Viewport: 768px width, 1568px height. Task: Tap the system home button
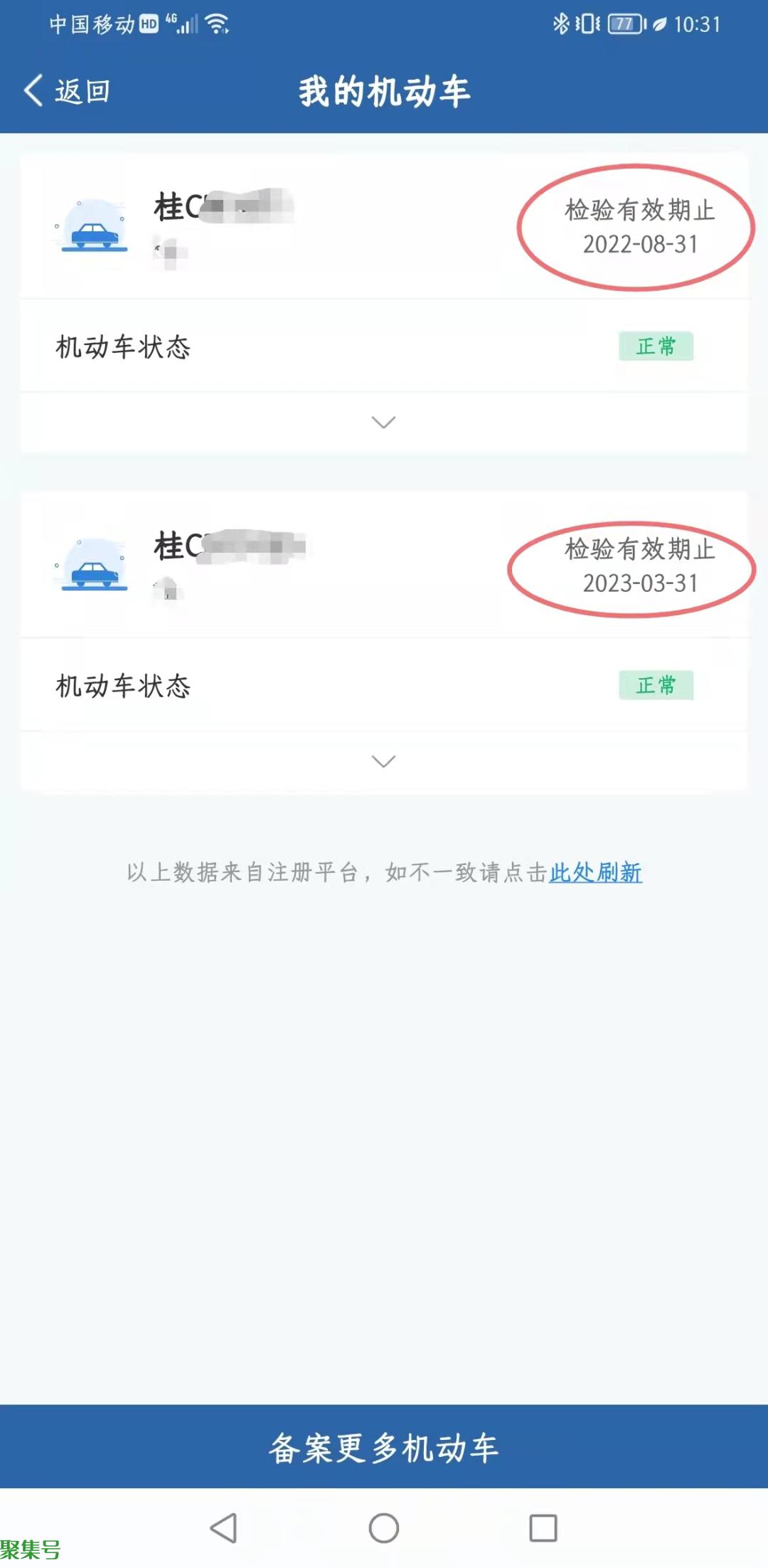coord(384,1527)
